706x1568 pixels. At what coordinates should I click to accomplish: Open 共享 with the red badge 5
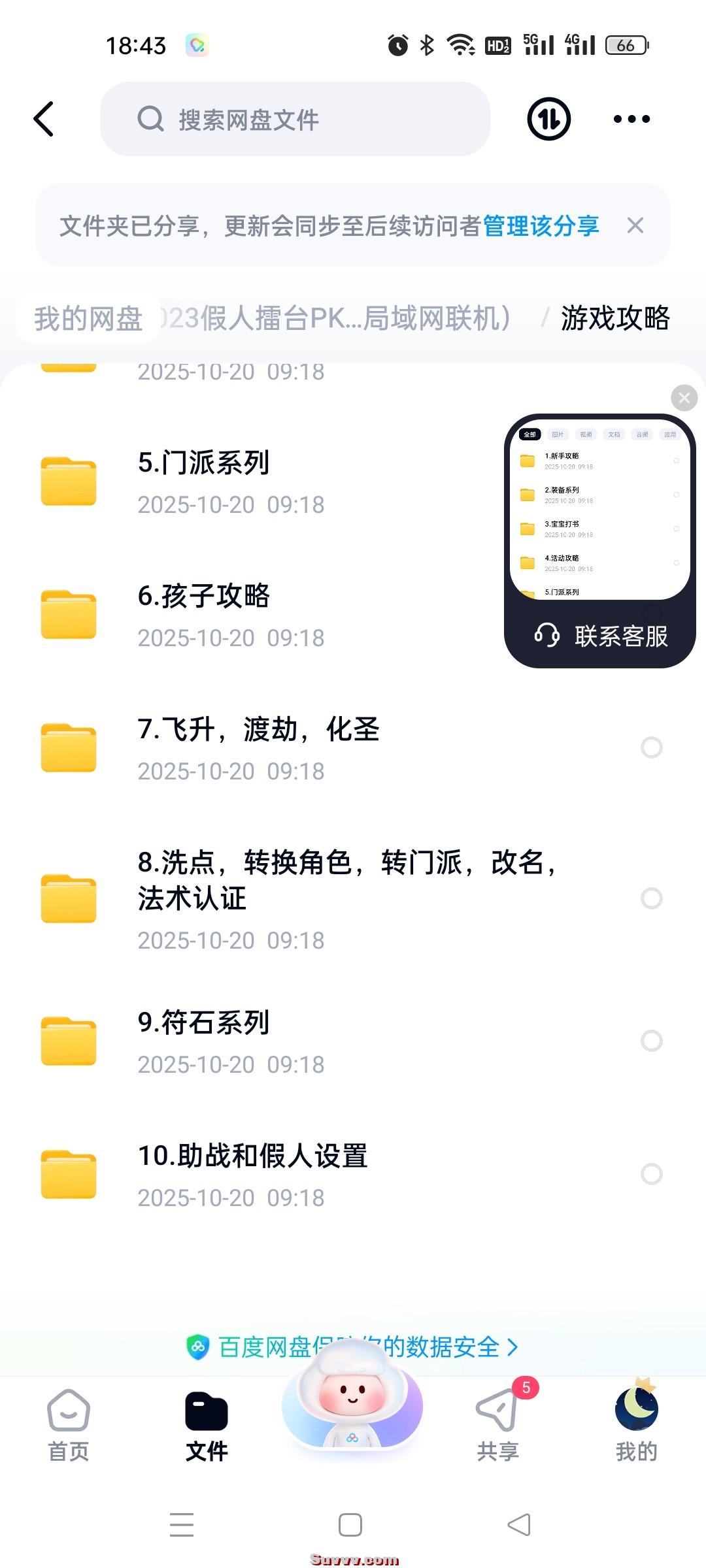click(x=496, y=1424)
